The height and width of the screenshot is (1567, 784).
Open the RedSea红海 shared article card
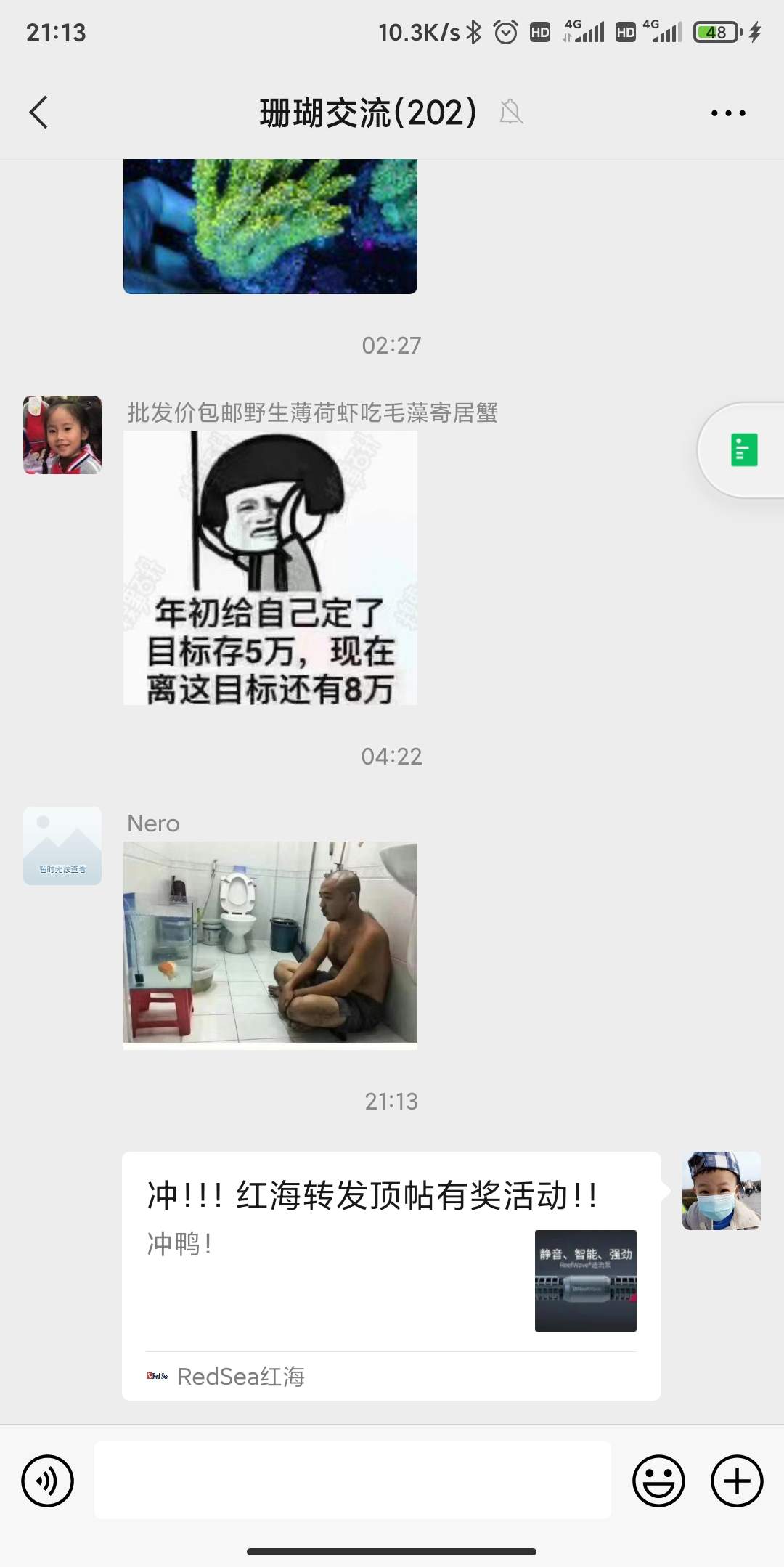[x=391, y=1275]
